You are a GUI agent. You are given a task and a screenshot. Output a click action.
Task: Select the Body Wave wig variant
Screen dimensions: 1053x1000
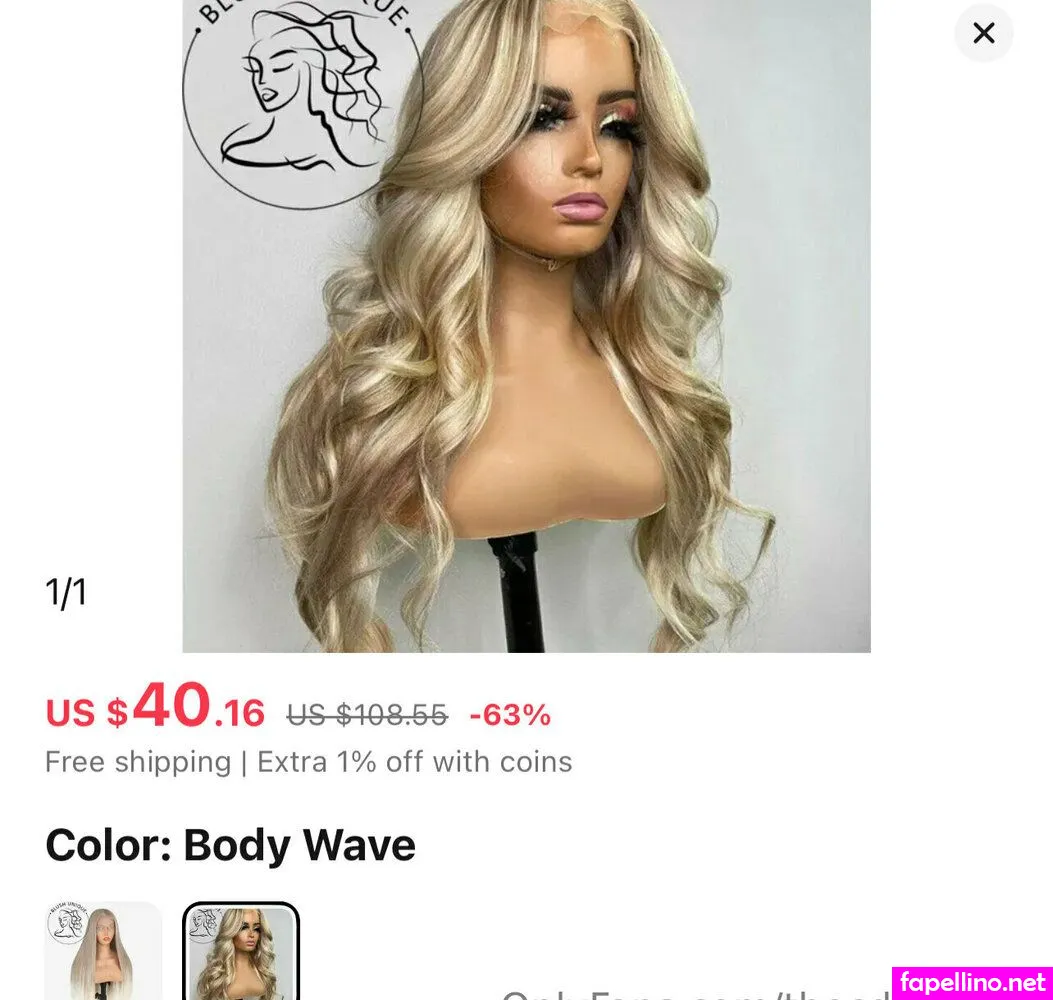tap(241, 953)
